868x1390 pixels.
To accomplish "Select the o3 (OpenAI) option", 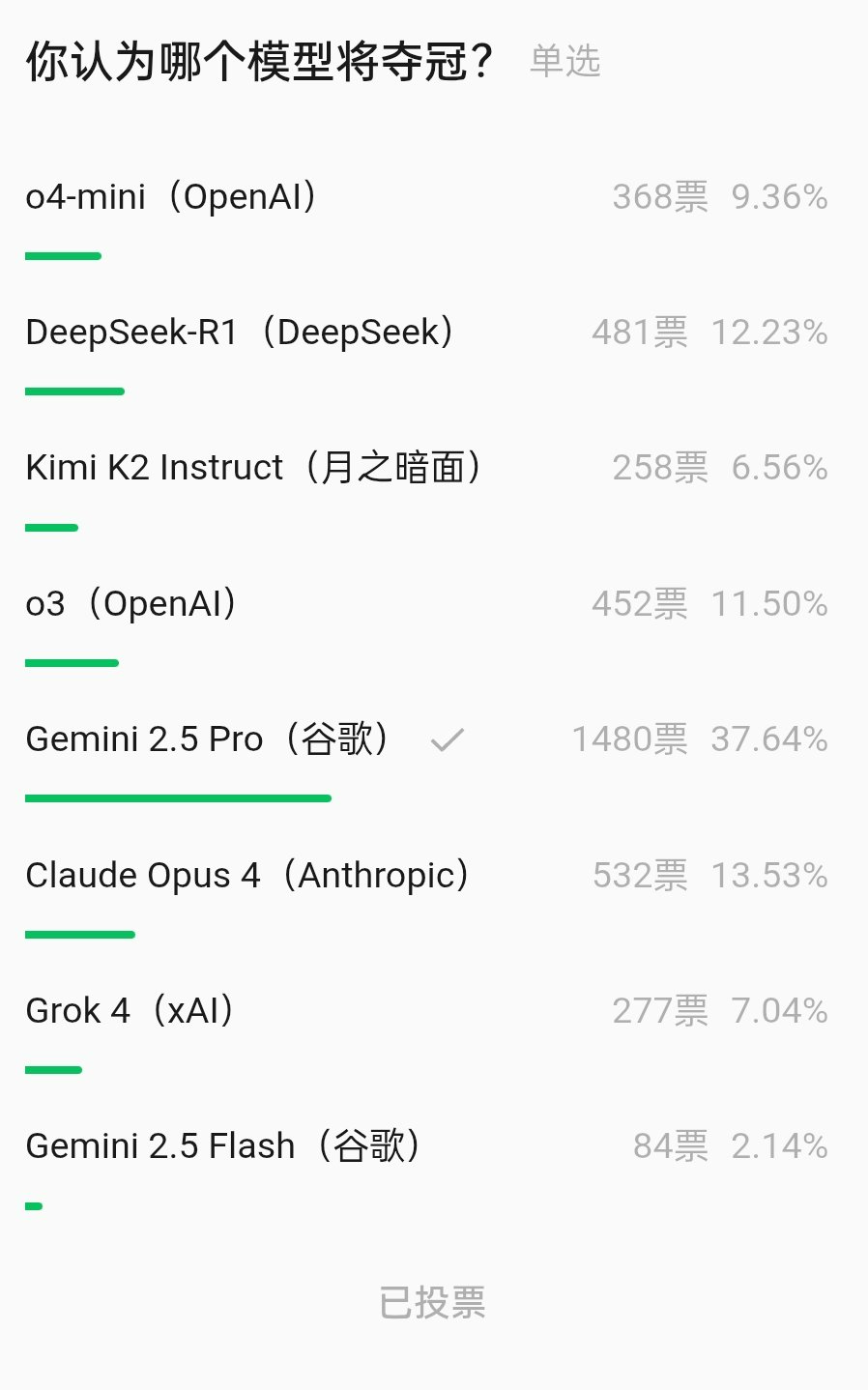I will click(132, 604).
